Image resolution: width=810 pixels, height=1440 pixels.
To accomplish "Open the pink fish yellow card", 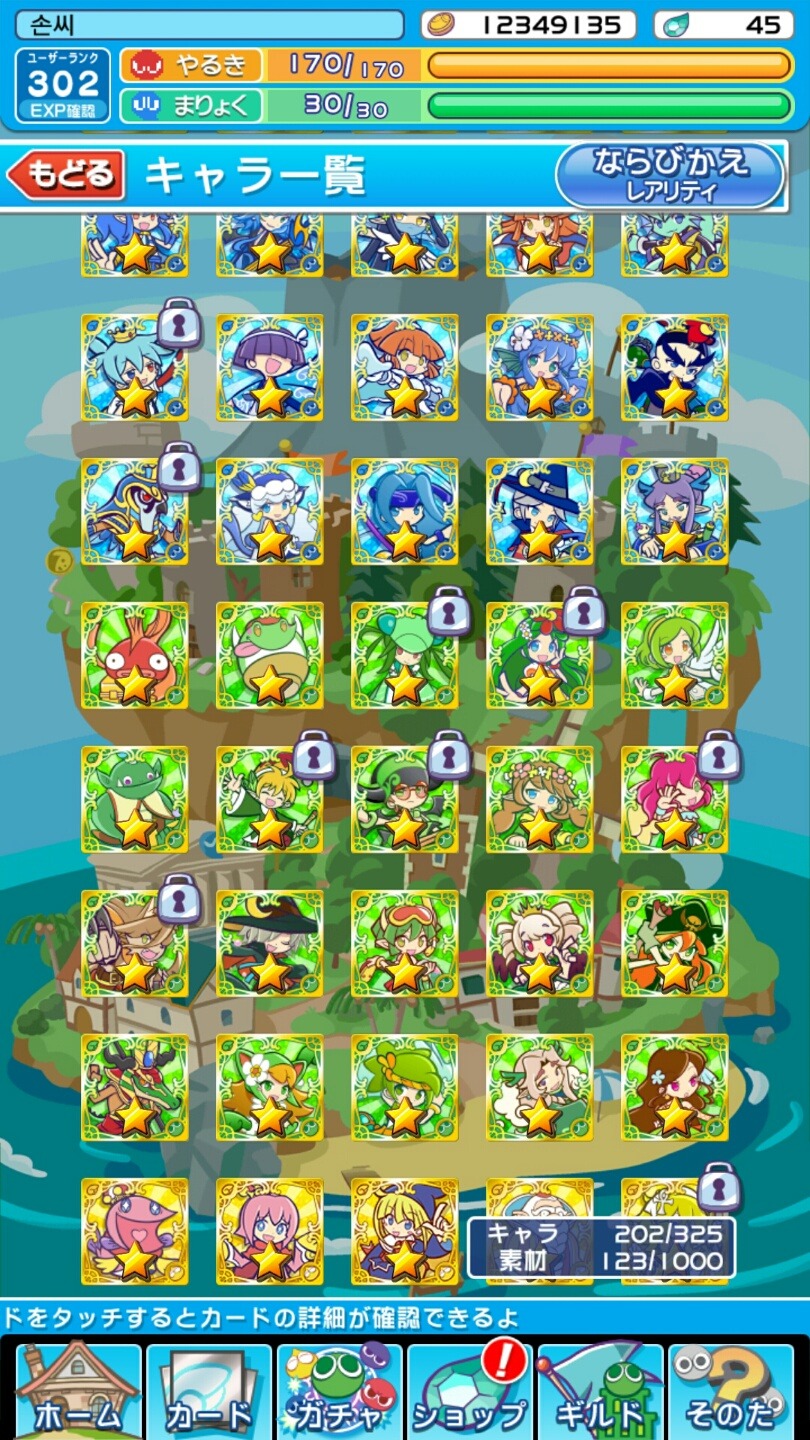I will coord(135,1231).
